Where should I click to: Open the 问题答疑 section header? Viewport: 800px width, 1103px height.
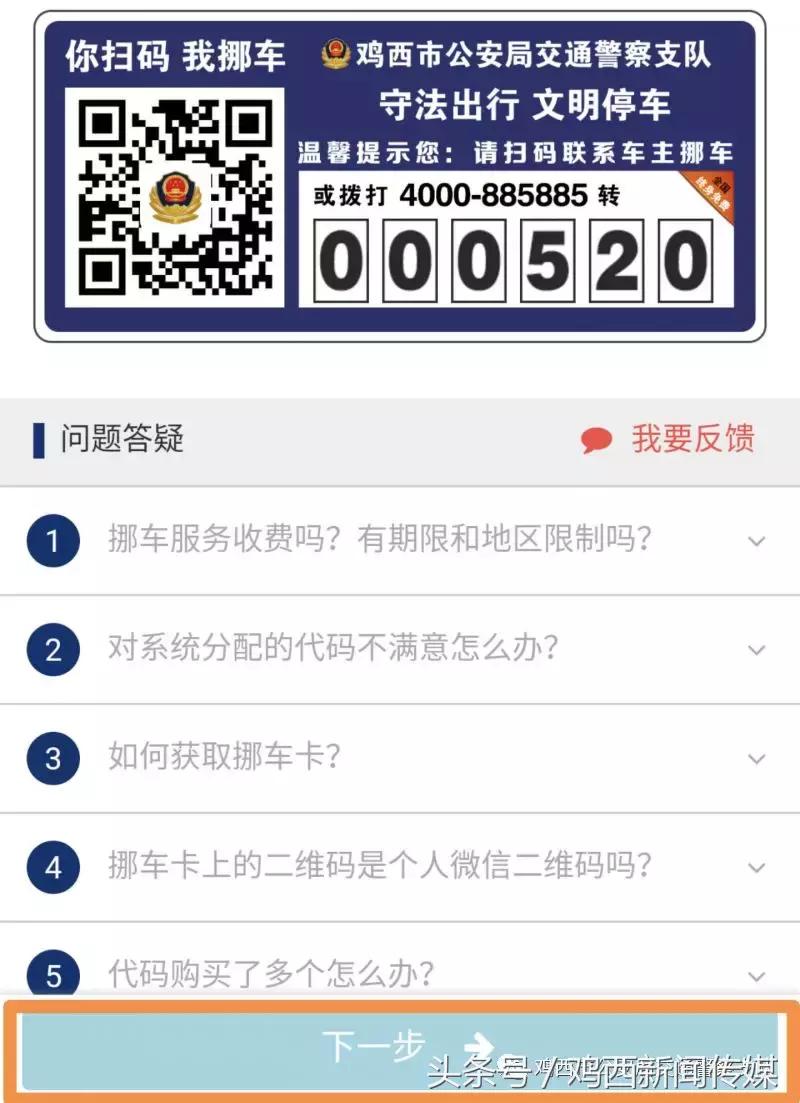[x=120, y=438]
